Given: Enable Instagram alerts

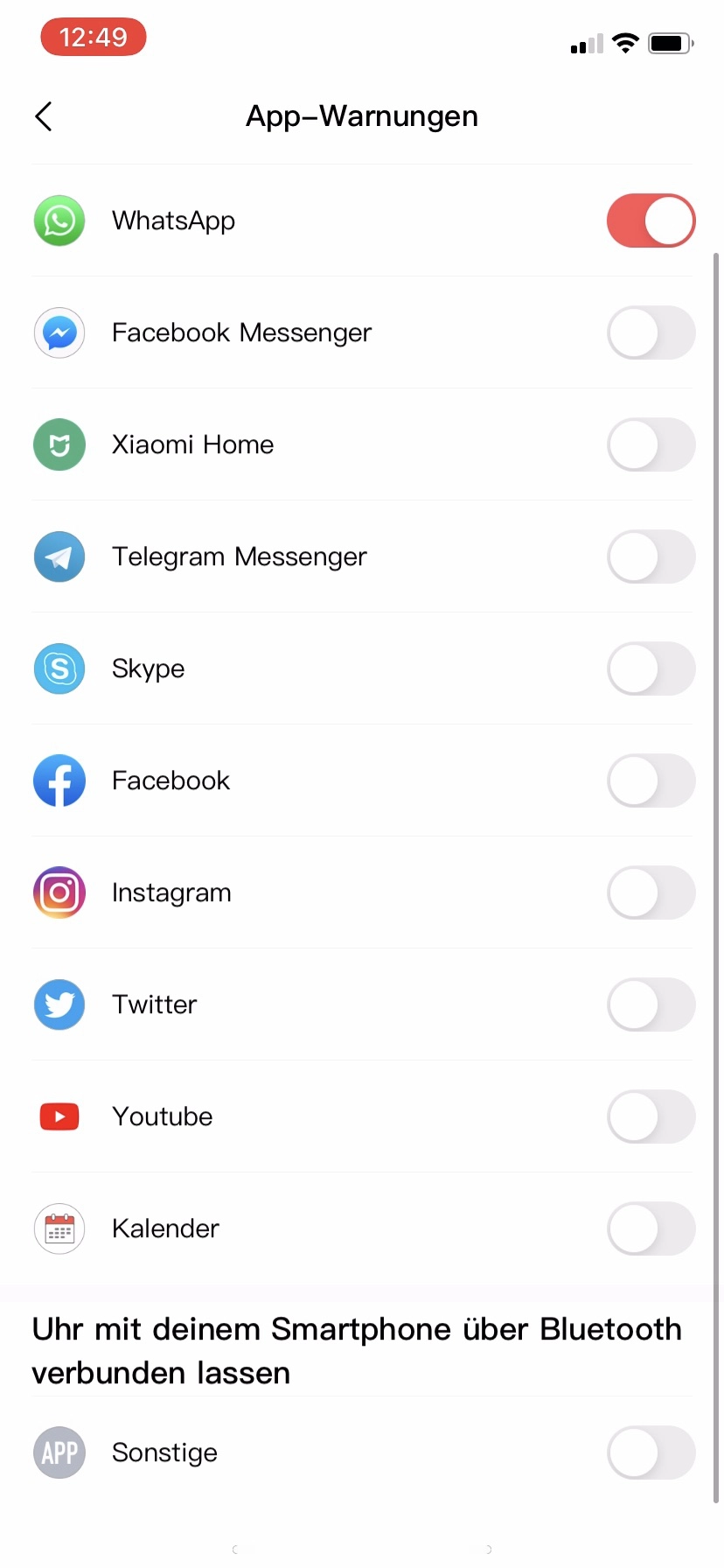Looking at the screenshot, I should [x=651, y=892].
